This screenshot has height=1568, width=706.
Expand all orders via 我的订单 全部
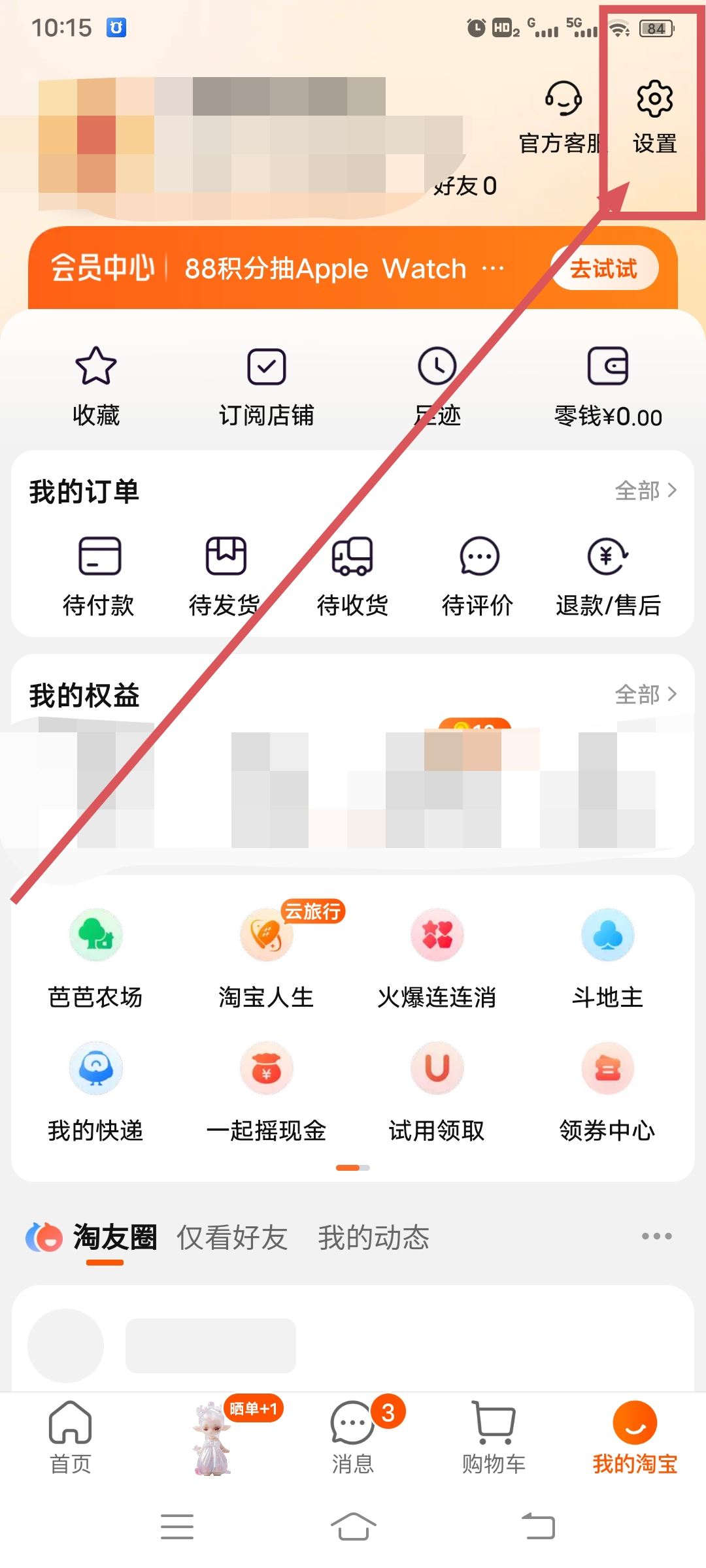[x=645, y=491]
